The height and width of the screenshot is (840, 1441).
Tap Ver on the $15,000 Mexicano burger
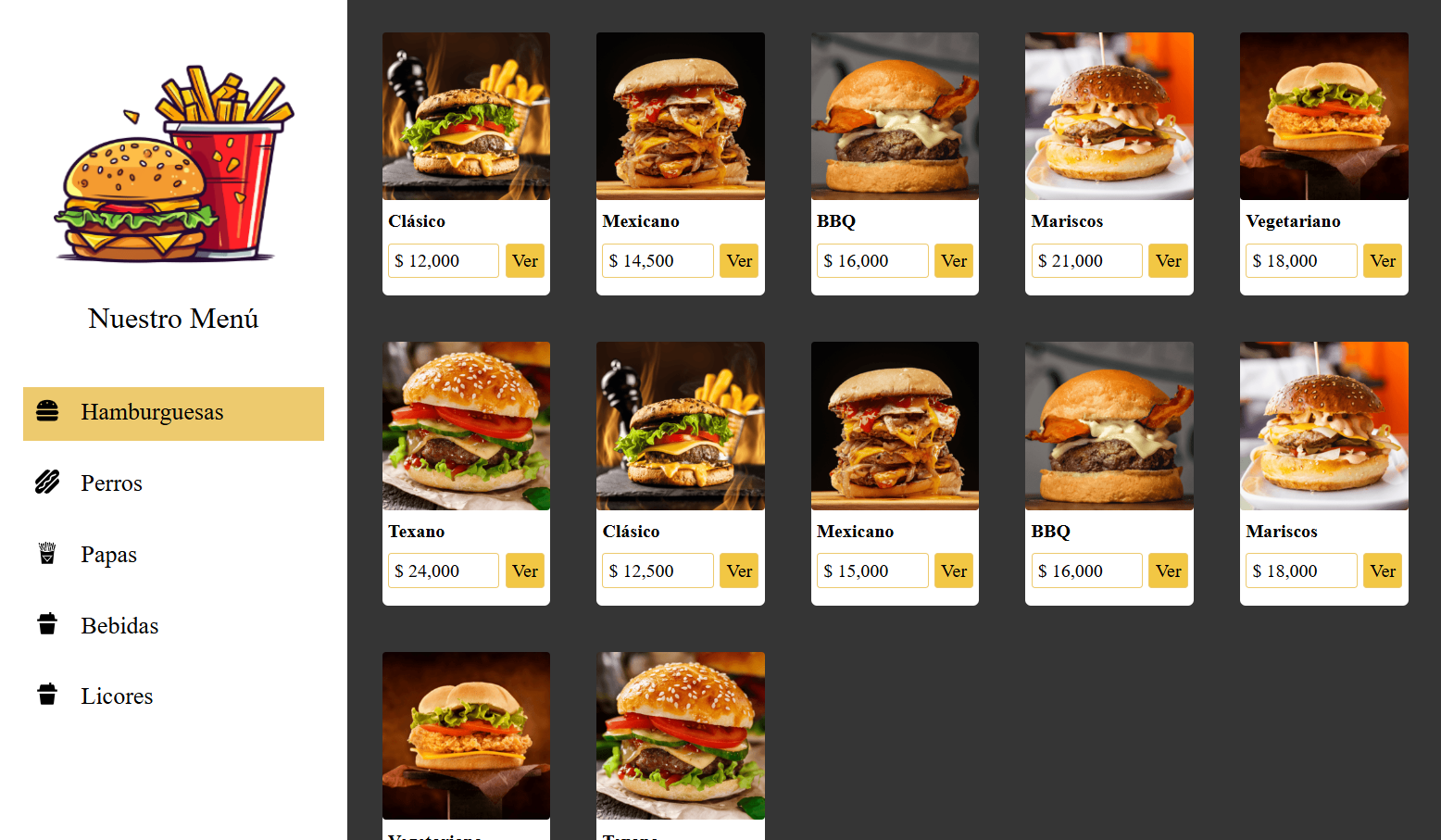tap(954, 571)
